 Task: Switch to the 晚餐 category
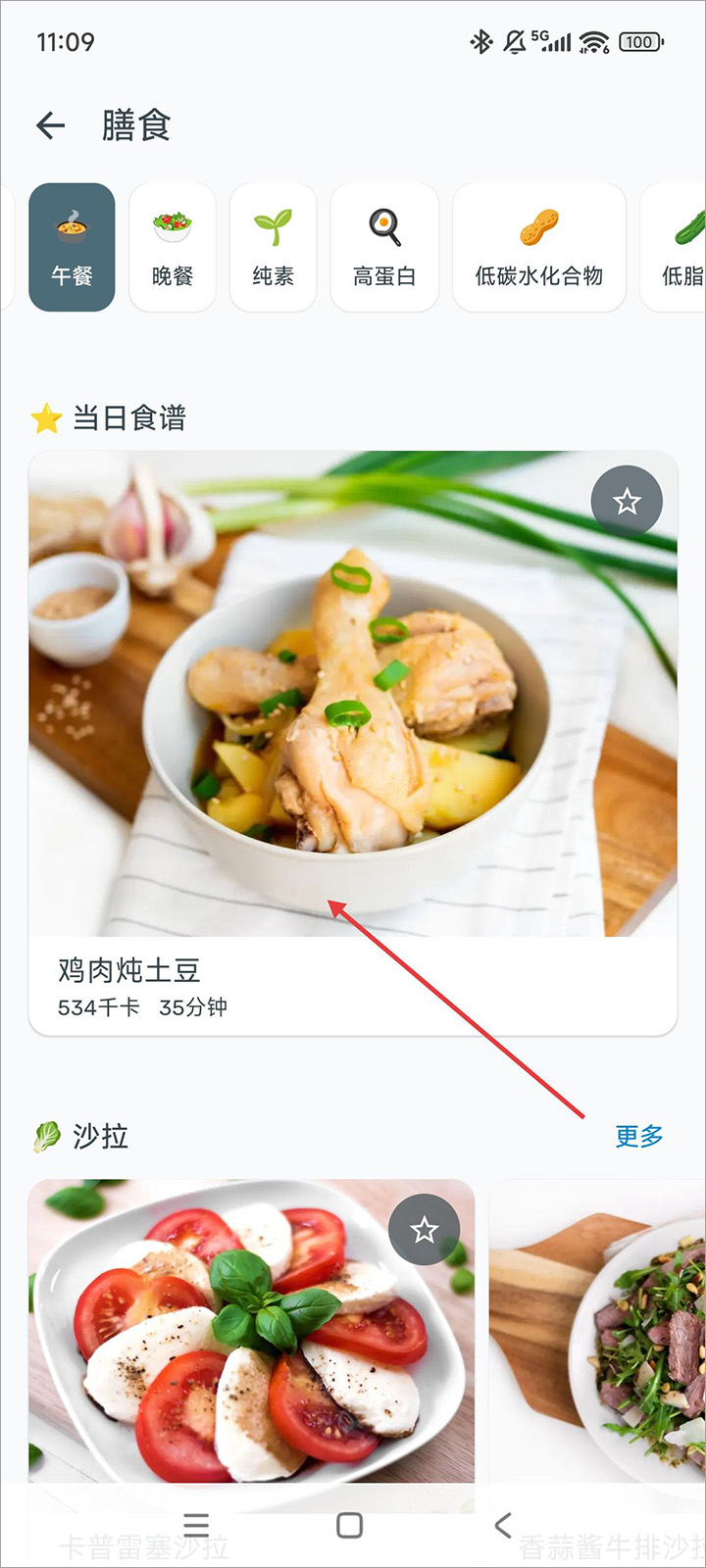pyautogui.click(x=173, y=247)
